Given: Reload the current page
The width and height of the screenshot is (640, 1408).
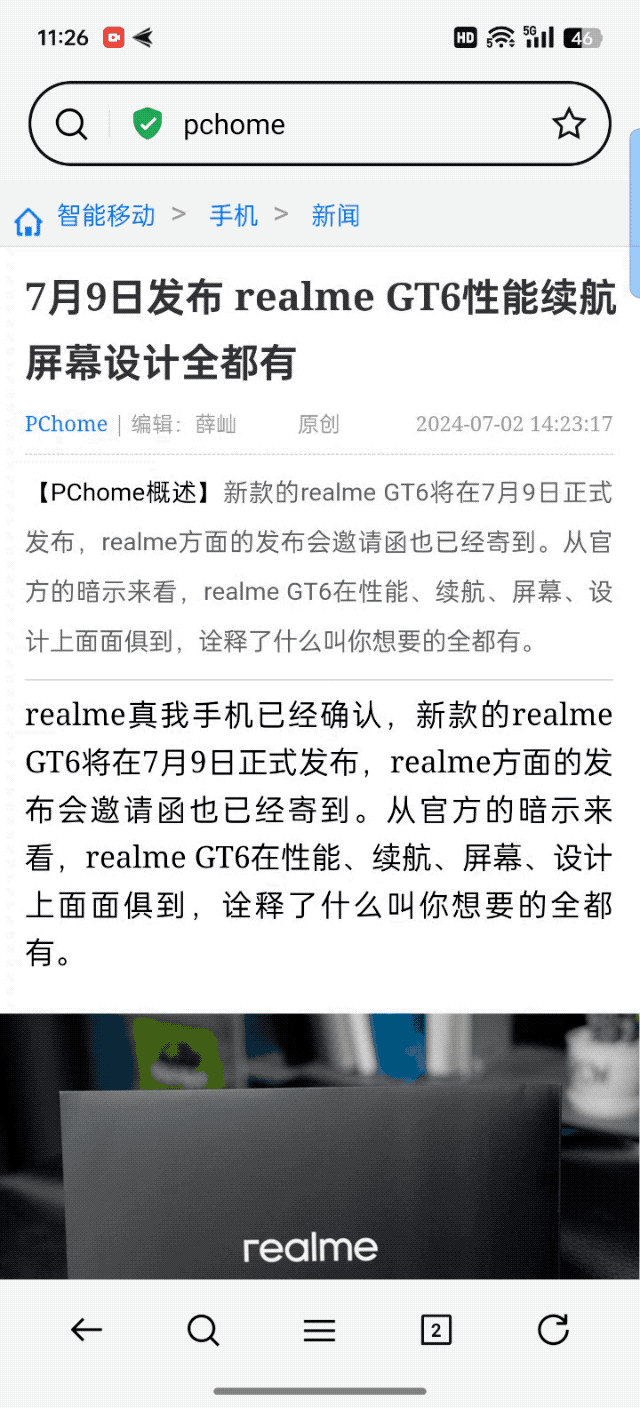Looking at the screenshot, I should point(553,1329).
